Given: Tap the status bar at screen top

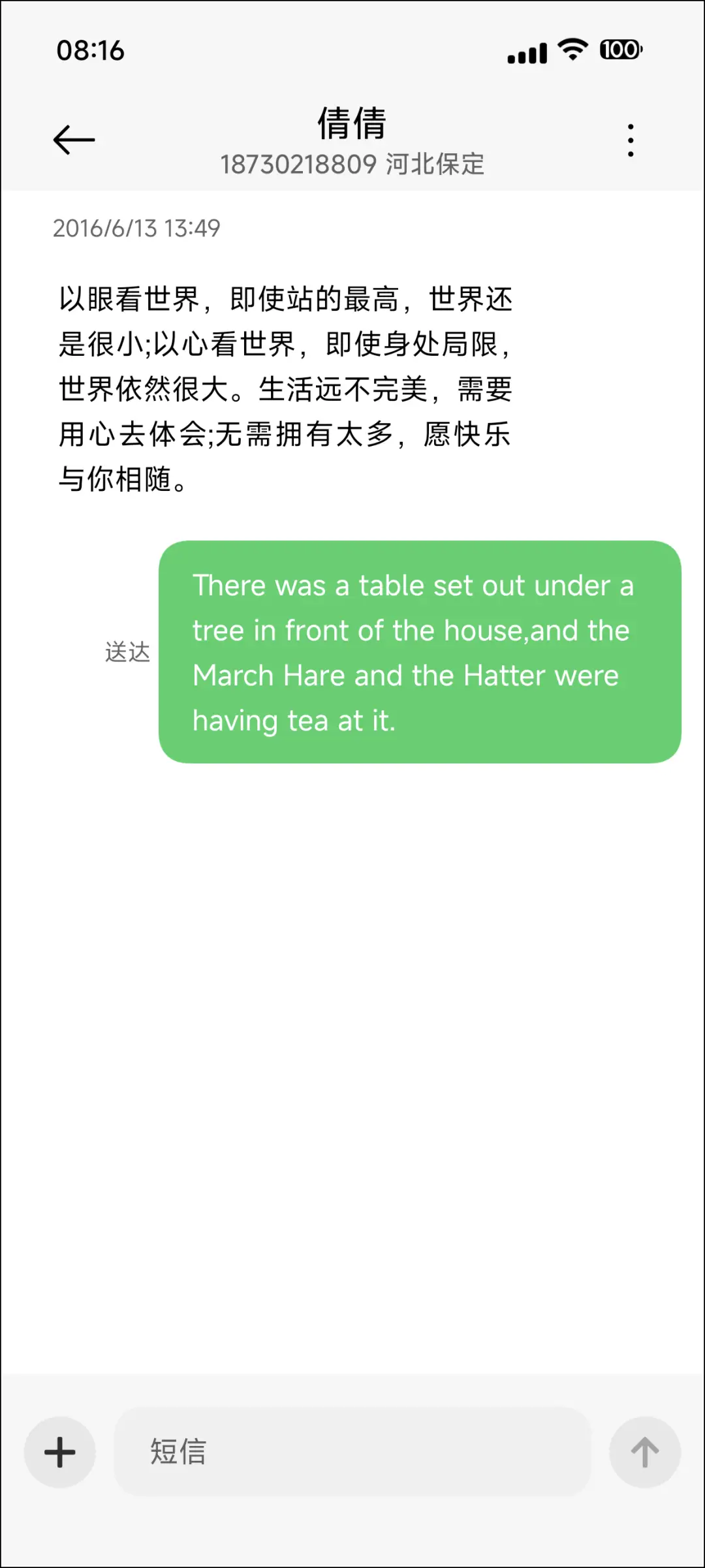Looking at the screenshot, I should (352, 51).
